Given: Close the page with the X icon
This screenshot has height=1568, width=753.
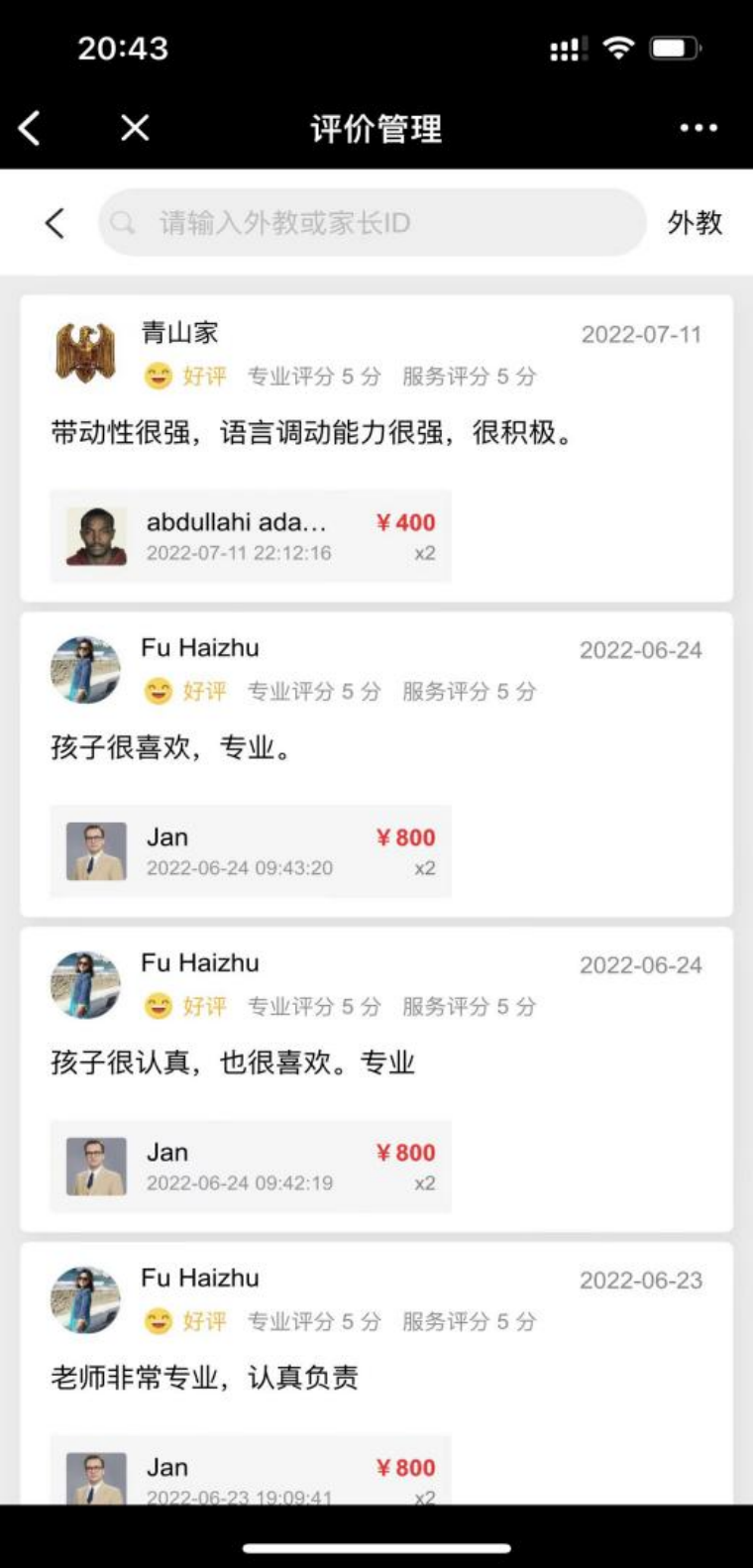Looking at the screenshot, I should click(135, 128).
